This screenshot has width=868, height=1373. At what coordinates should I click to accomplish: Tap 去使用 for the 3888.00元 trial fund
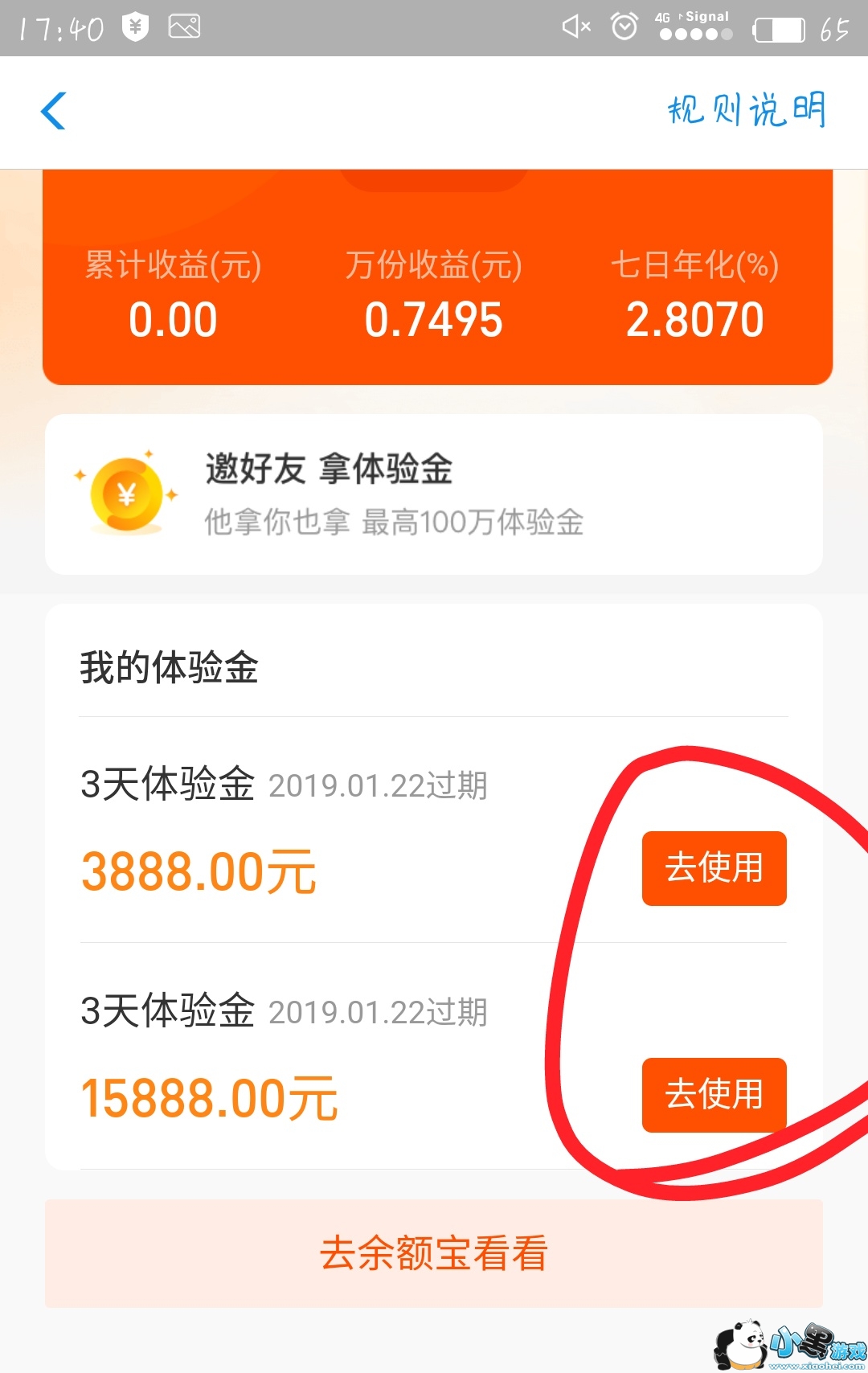(x=714, y=868)
